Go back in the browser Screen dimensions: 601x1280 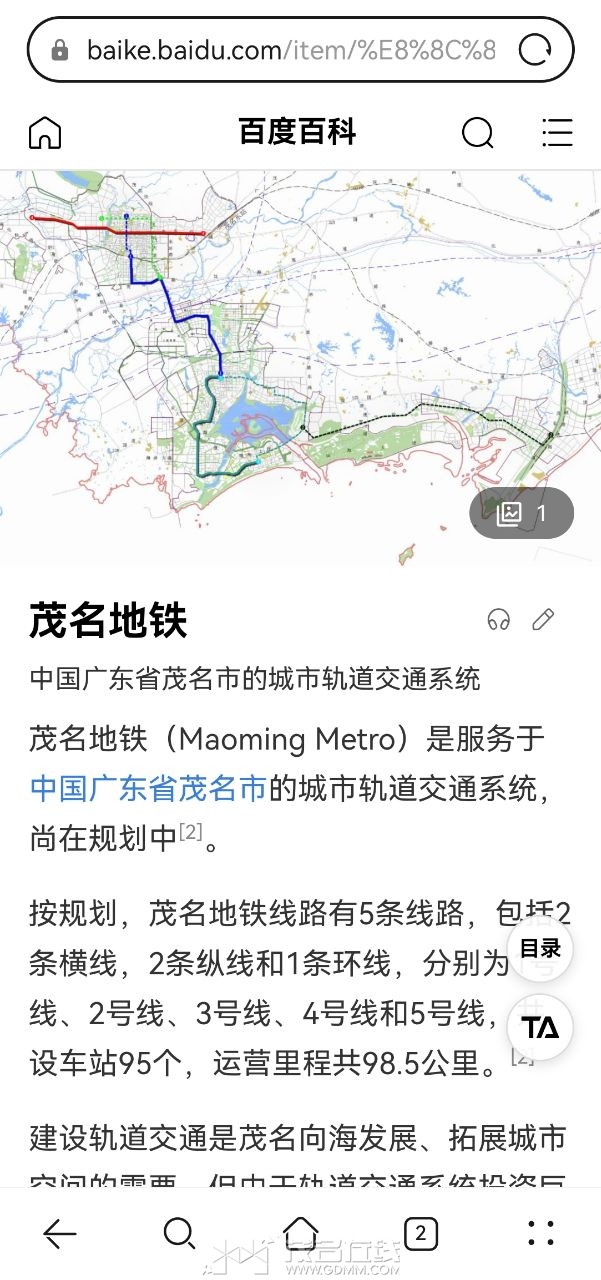(60, 1234)
